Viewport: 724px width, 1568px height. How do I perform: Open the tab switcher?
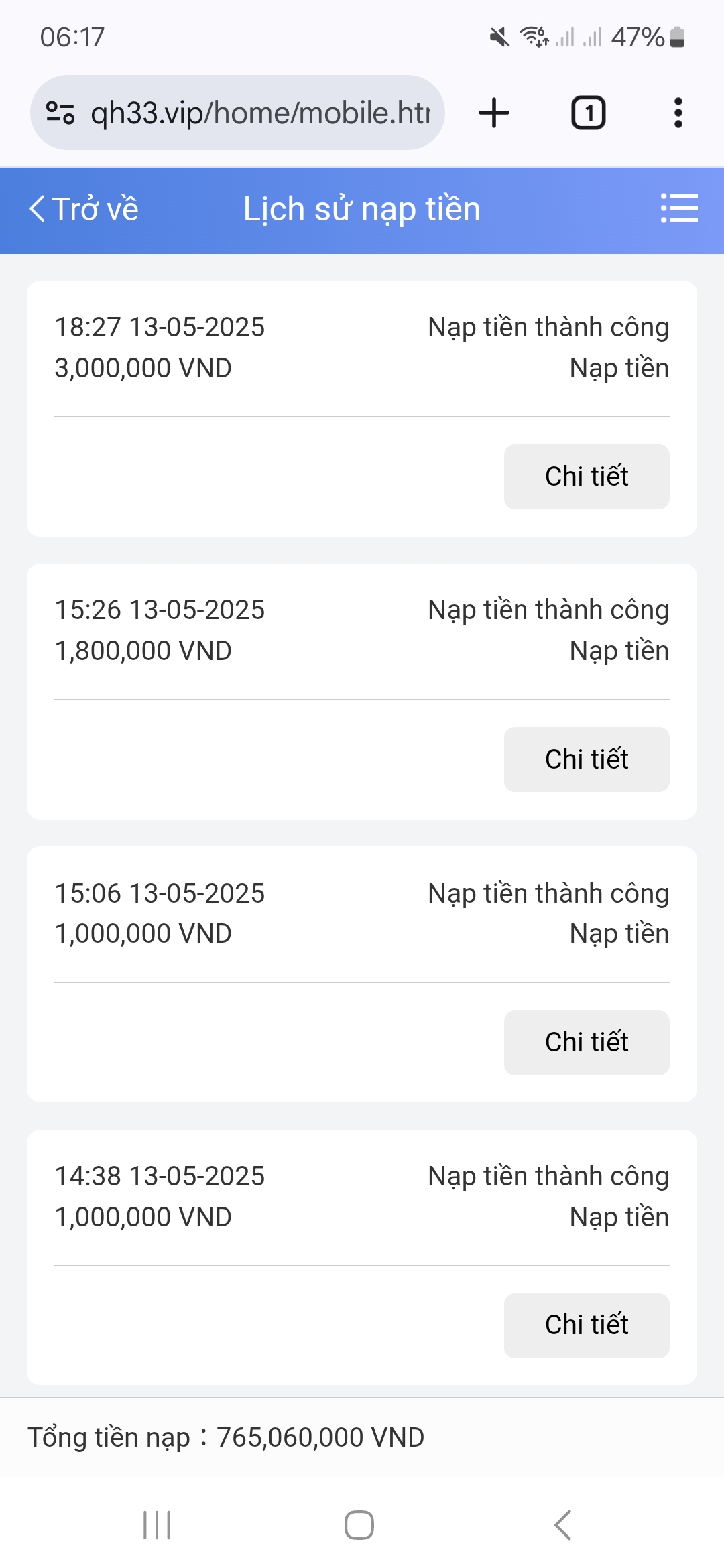(588, 113)
